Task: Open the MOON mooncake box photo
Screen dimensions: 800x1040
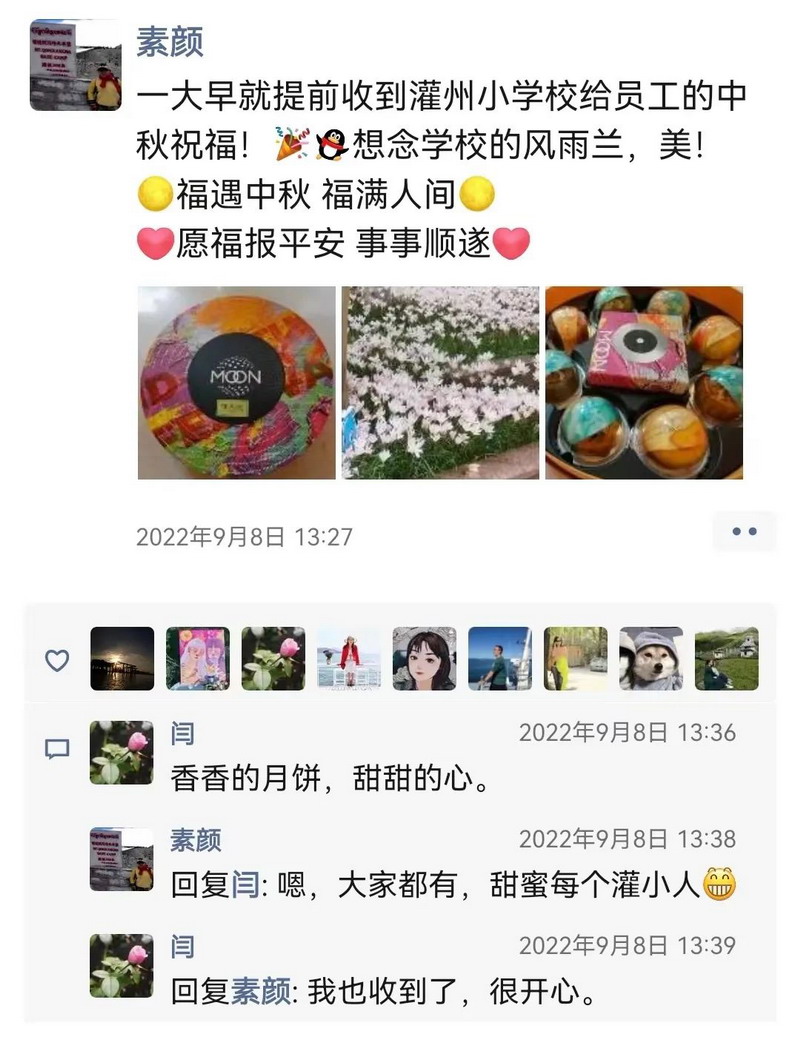Action: (x=237, y=383)
